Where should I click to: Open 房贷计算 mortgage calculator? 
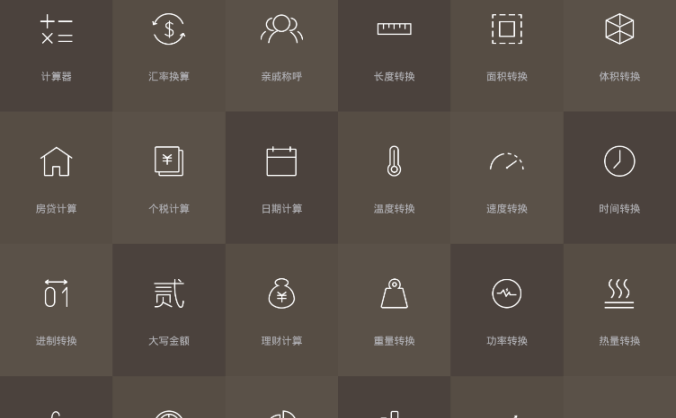(56, 177)
